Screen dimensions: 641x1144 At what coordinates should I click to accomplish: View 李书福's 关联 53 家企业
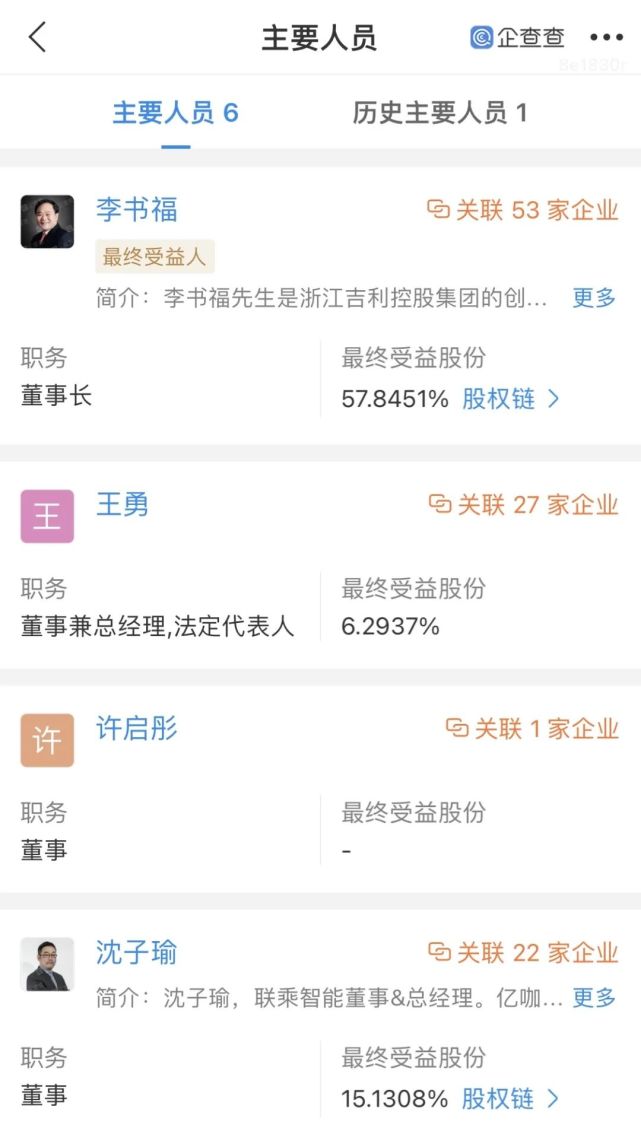point(523,210)
